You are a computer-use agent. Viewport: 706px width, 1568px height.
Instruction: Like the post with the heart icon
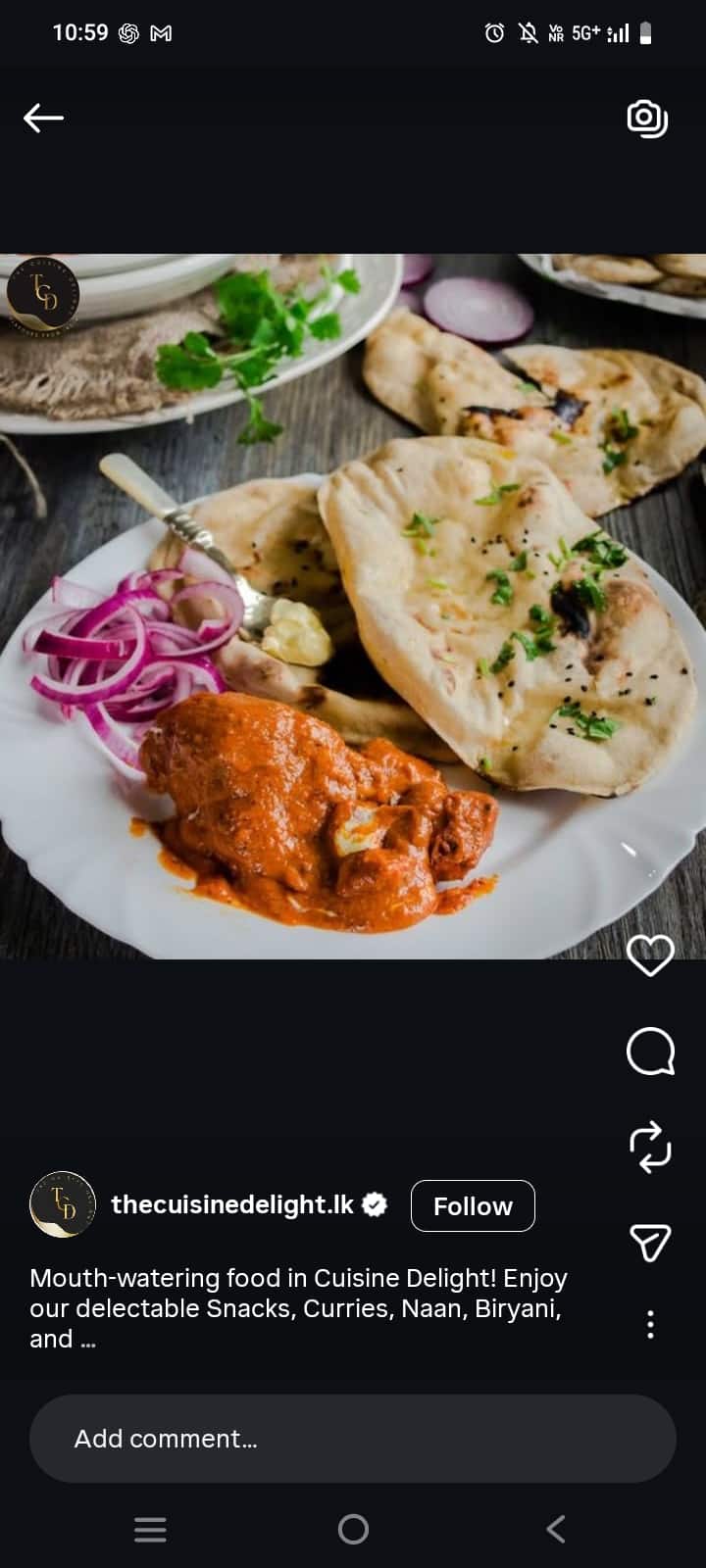[x=650, y=955]
